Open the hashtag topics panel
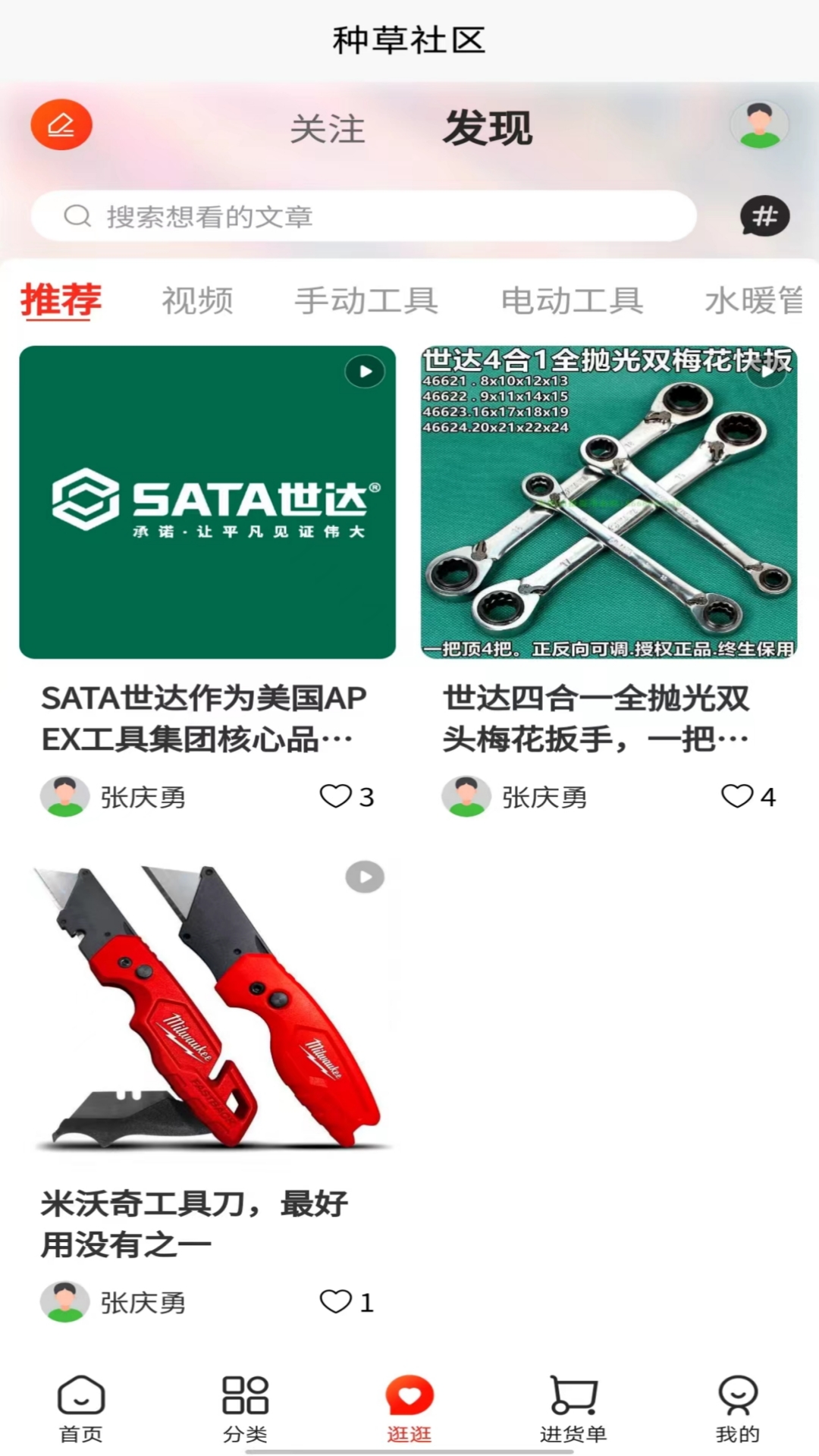Viewport: 819px width, 1456px height. (764, 217)
